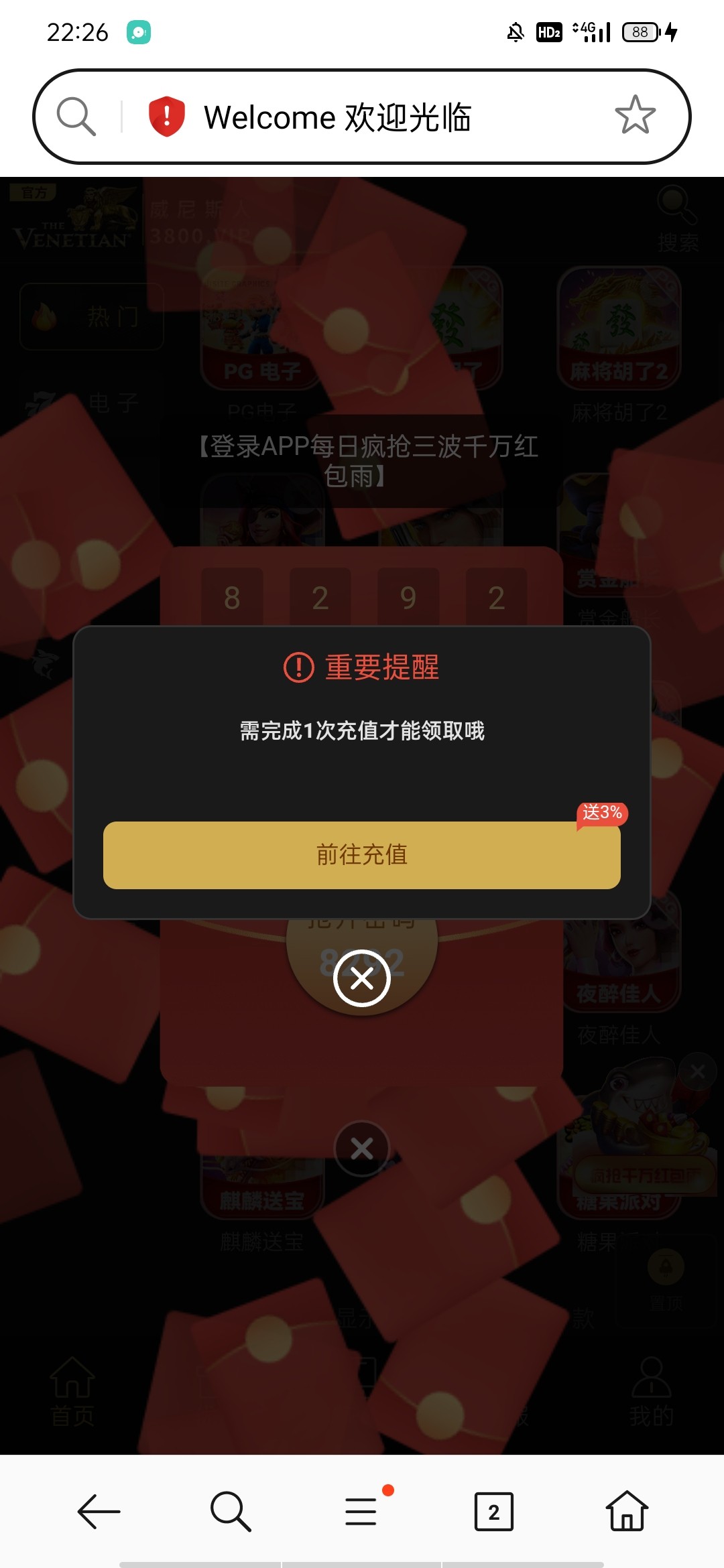Show the 2 open tabs

493,1512
